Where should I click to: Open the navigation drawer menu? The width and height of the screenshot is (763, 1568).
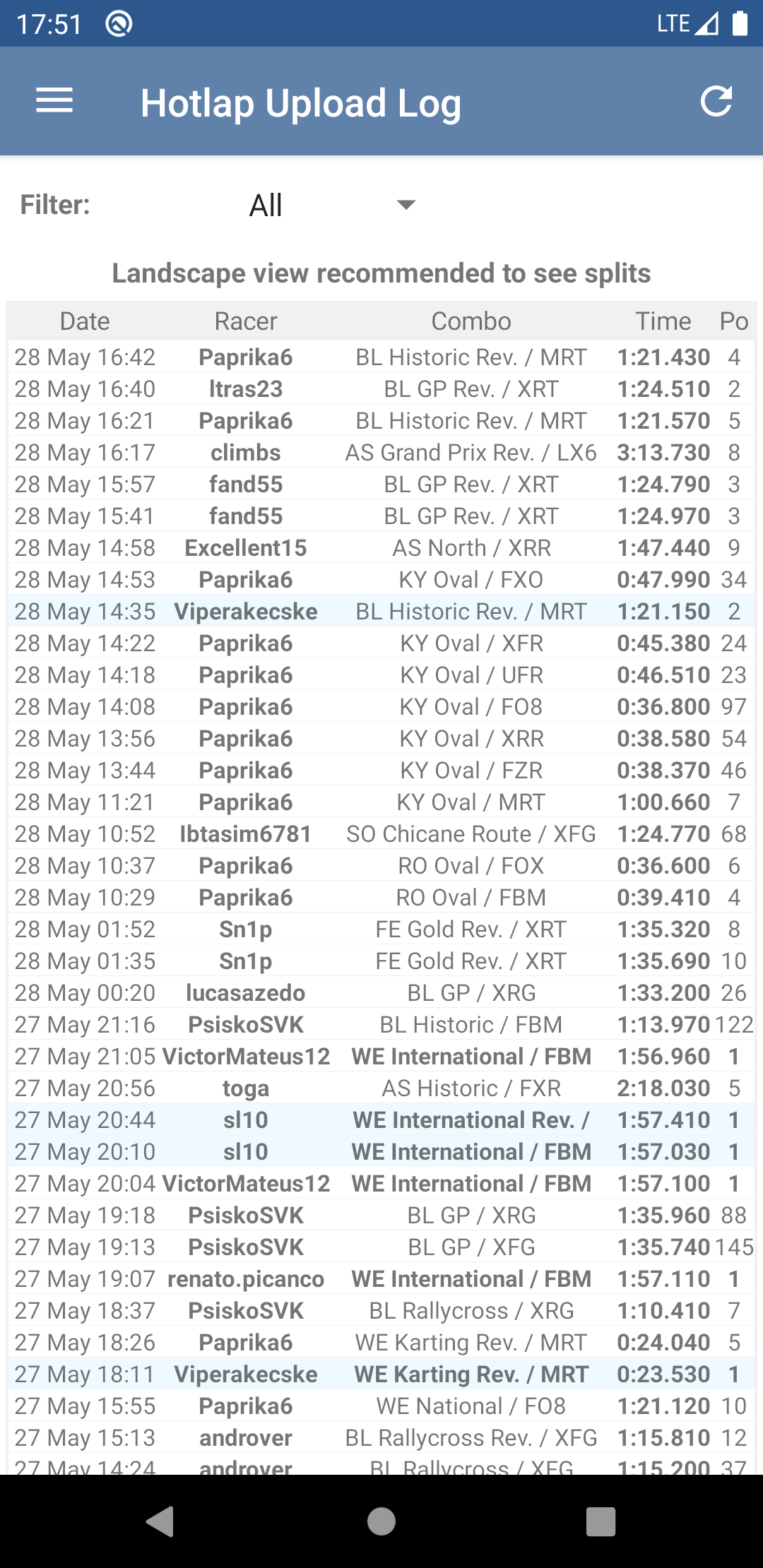coord(54,101)
